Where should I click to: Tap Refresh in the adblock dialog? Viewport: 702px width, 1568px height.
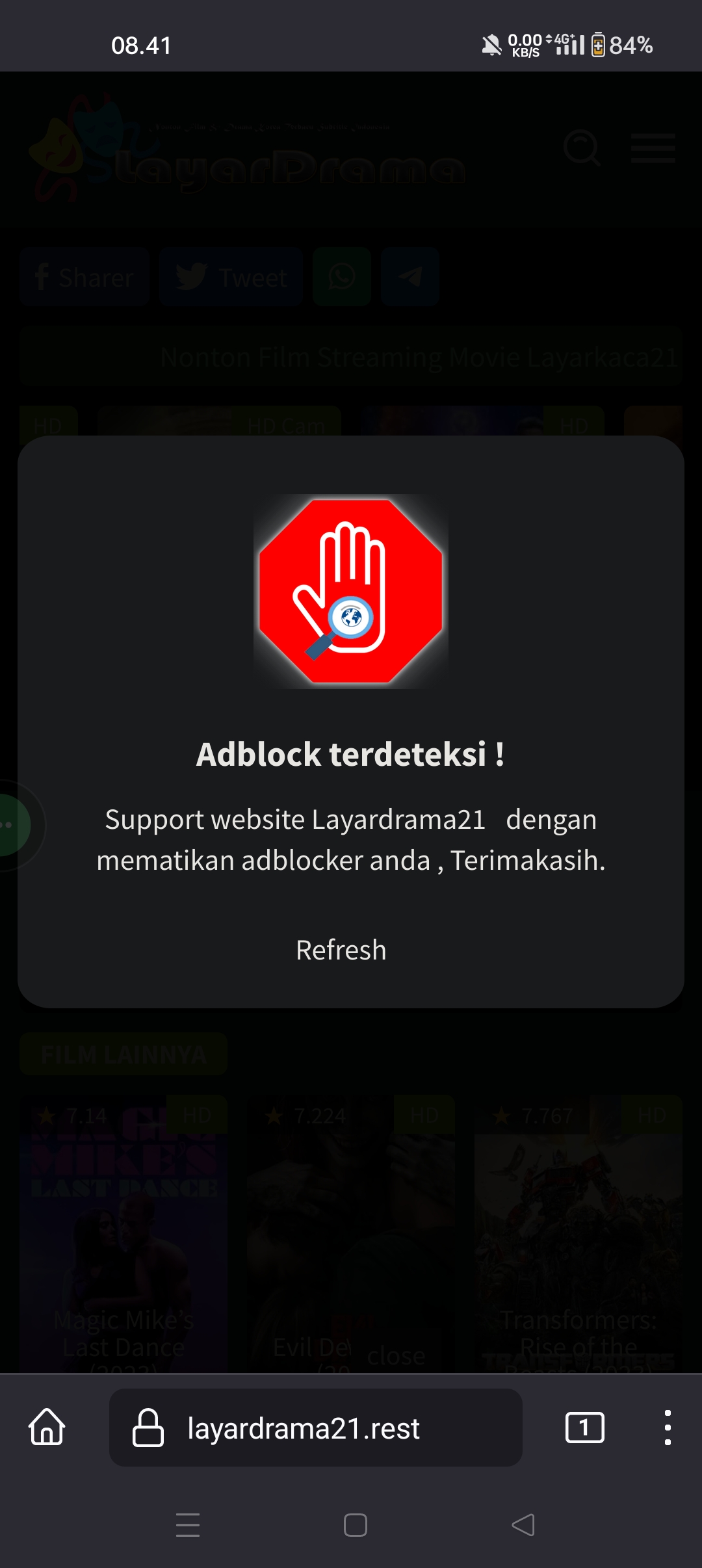341,950
